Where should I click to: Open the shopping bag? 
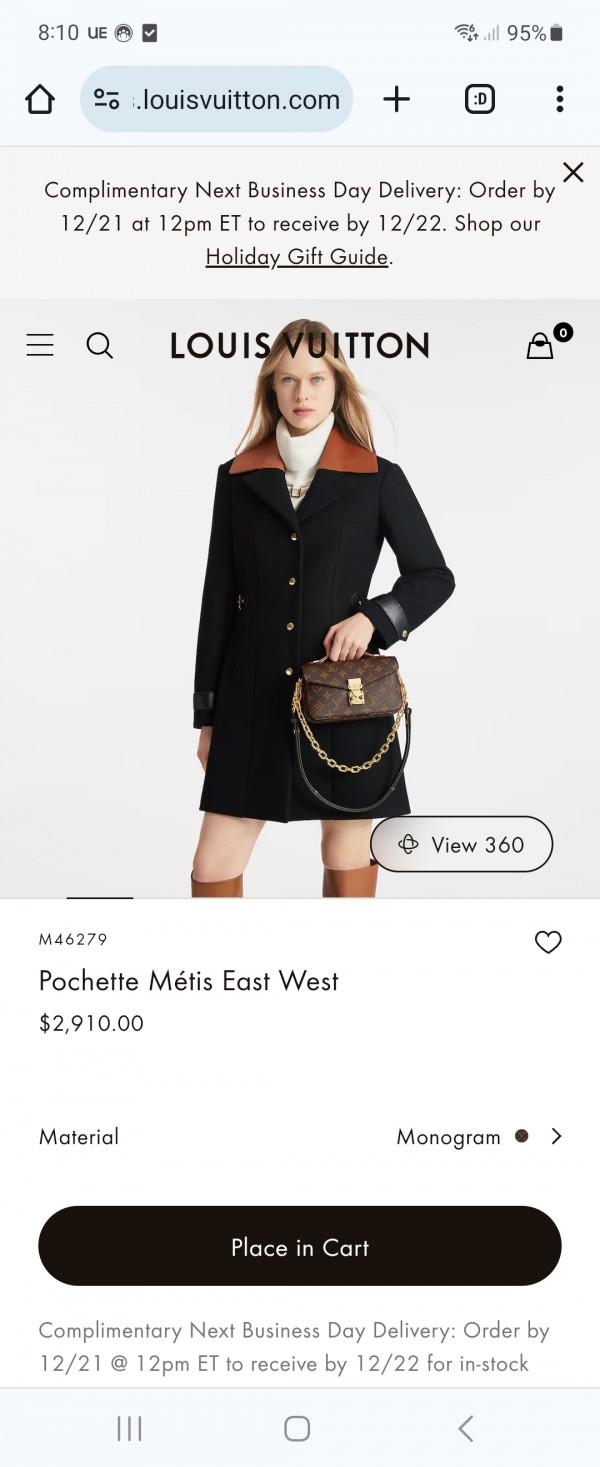click(x=542, y=345)
